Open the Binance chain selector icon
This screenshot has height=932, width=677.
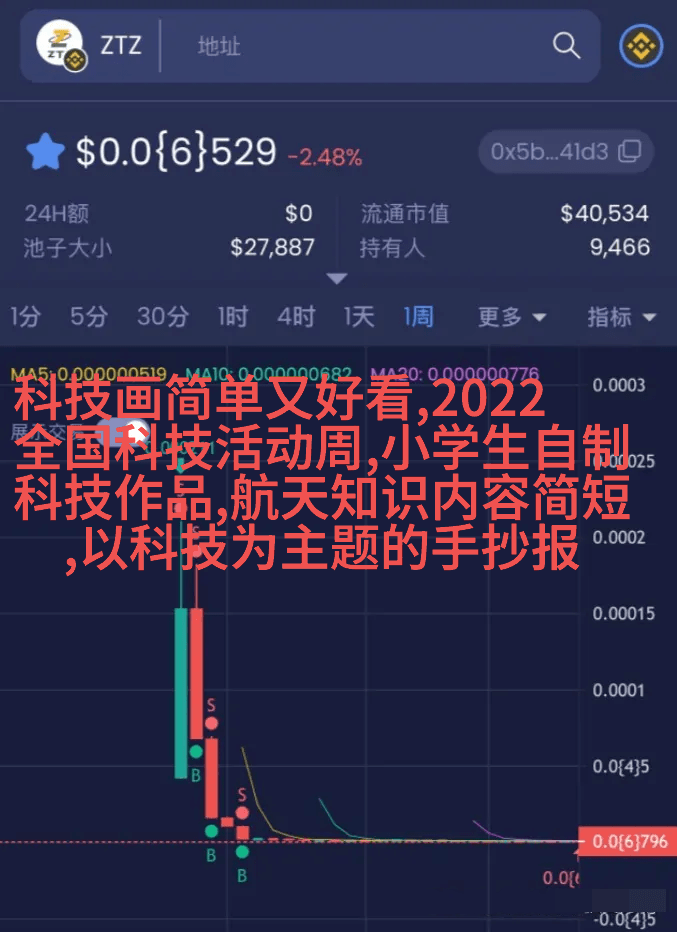(x=641, y=46)
